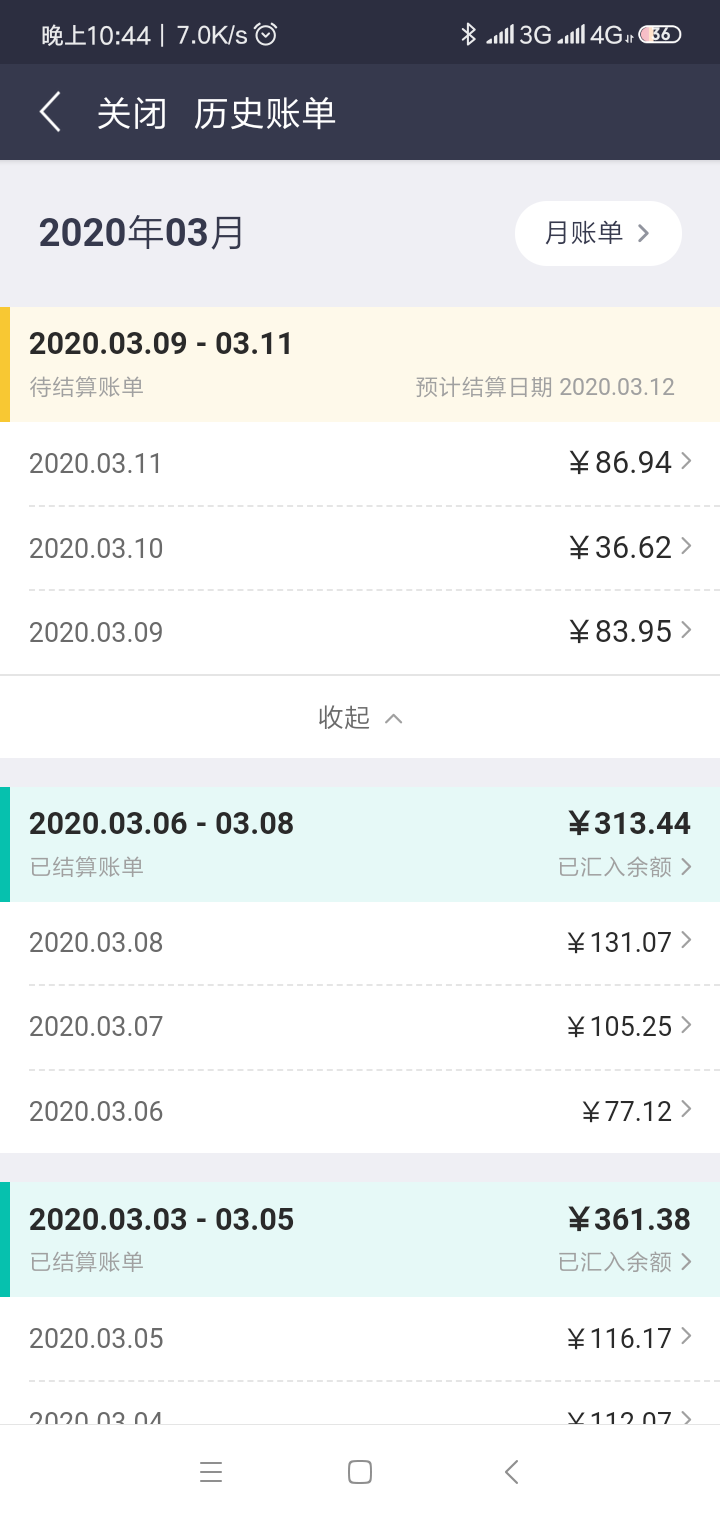Collapse the list with 收起

click(x=360, y=717)
